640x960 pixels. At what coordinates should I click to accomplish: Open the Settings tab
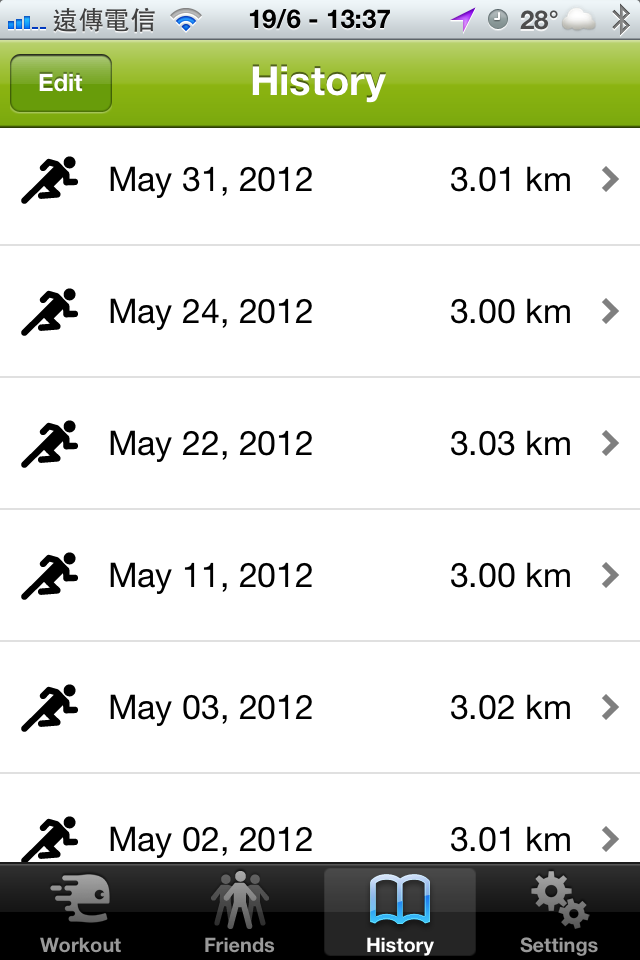click(559, 913)
